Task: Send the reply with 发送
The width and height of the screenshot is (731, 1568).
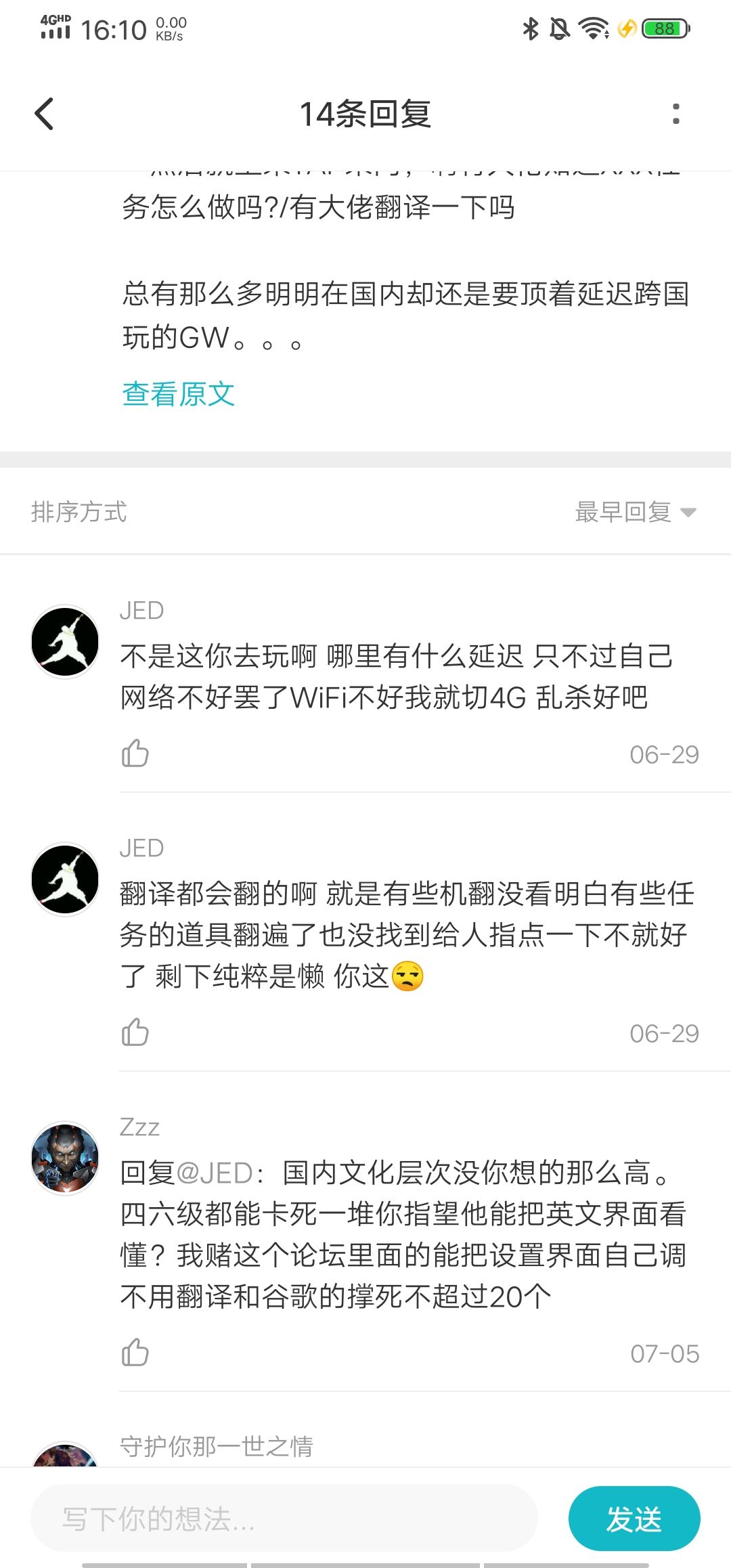Action: (634, 1519)
